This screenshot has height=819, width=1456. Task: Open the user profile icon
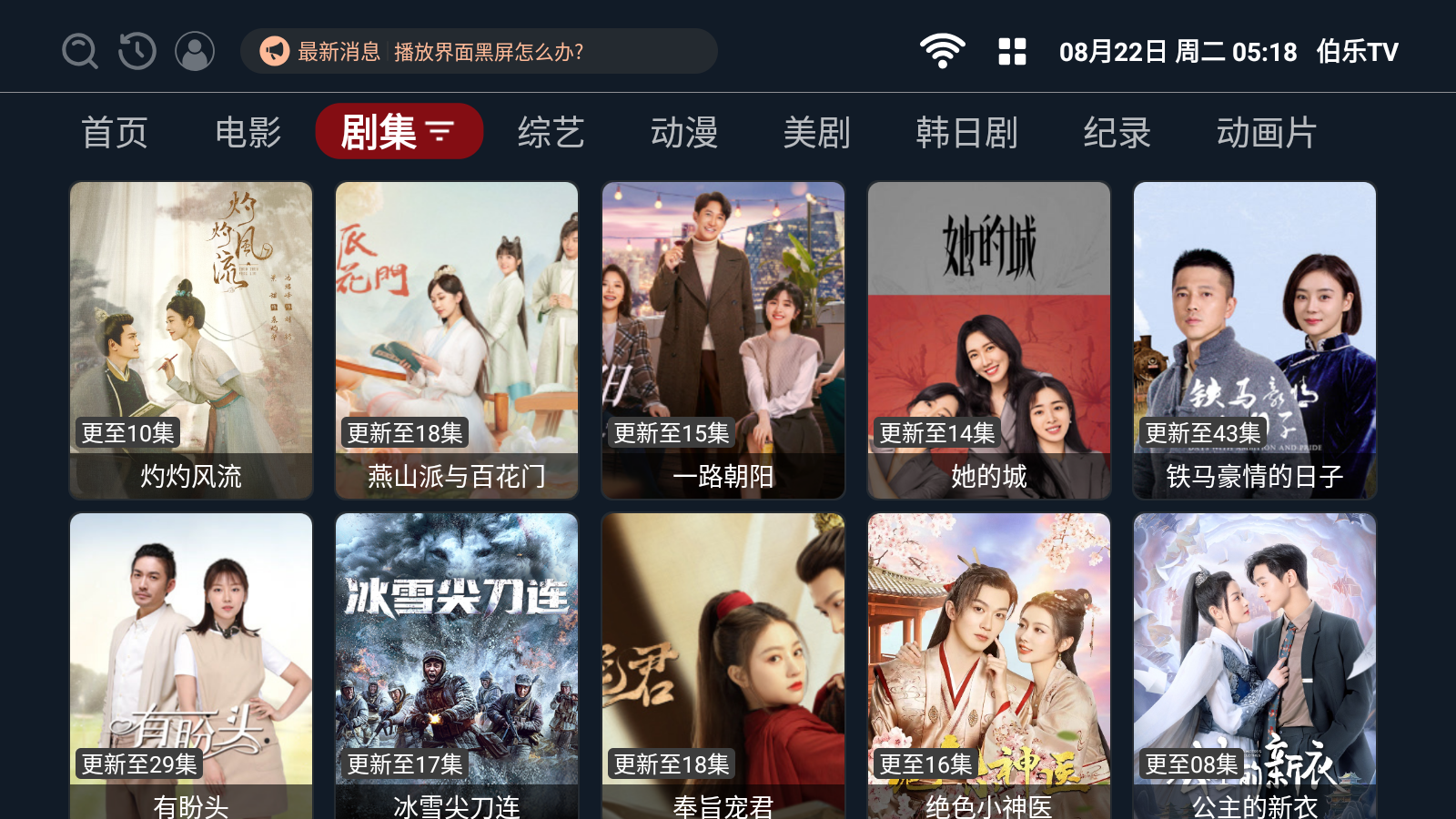click(x=195, y=51)
